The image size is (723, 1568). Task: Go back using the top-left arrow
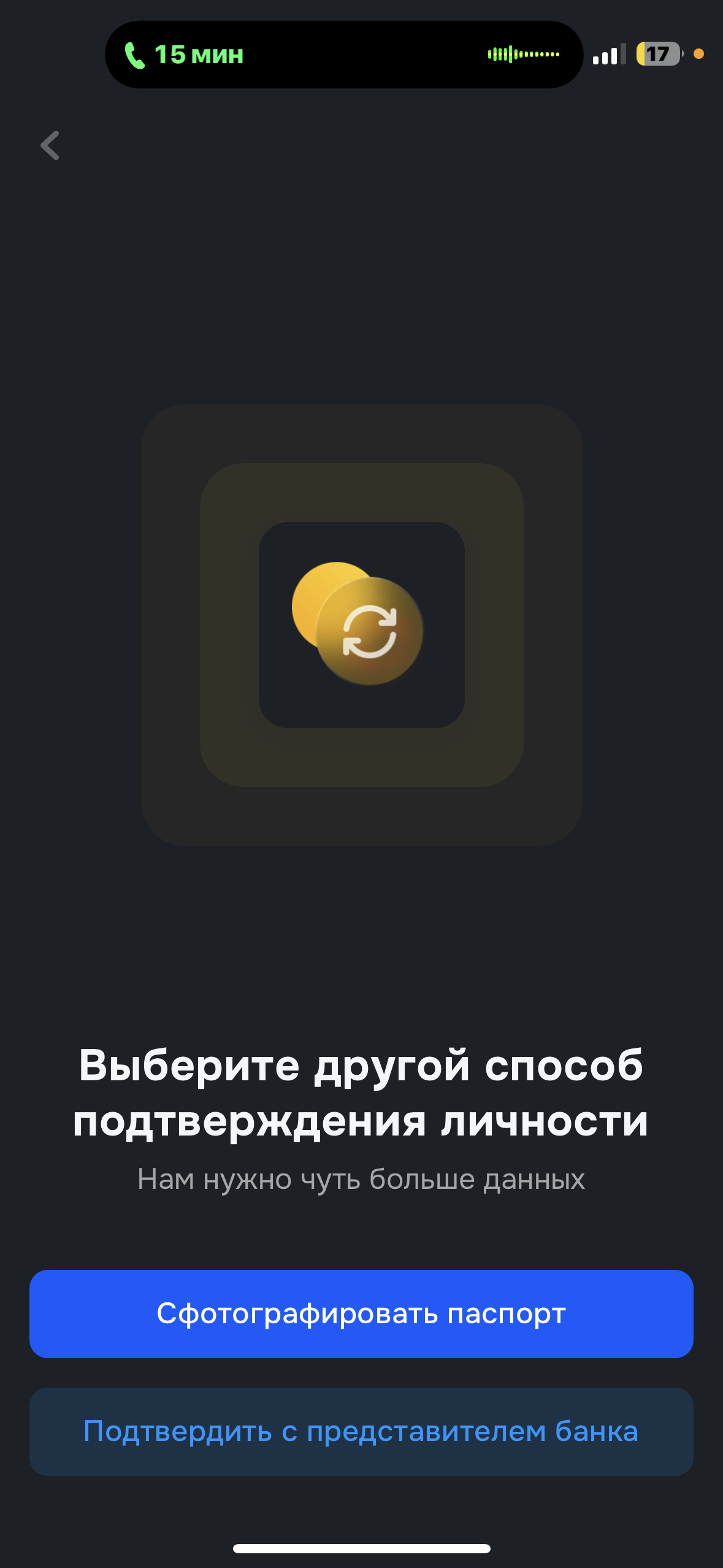[50, 146]
